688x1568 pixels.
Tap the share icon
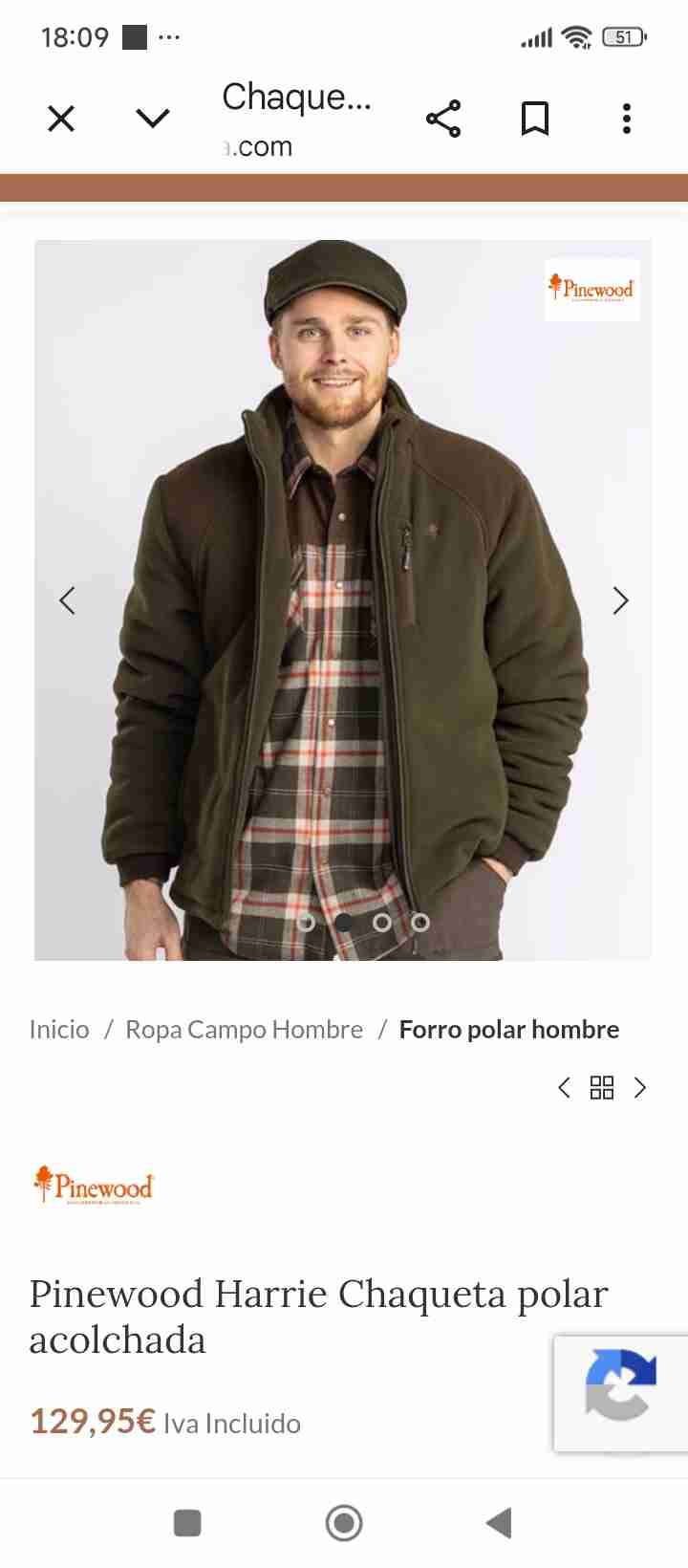pos(444,118)
